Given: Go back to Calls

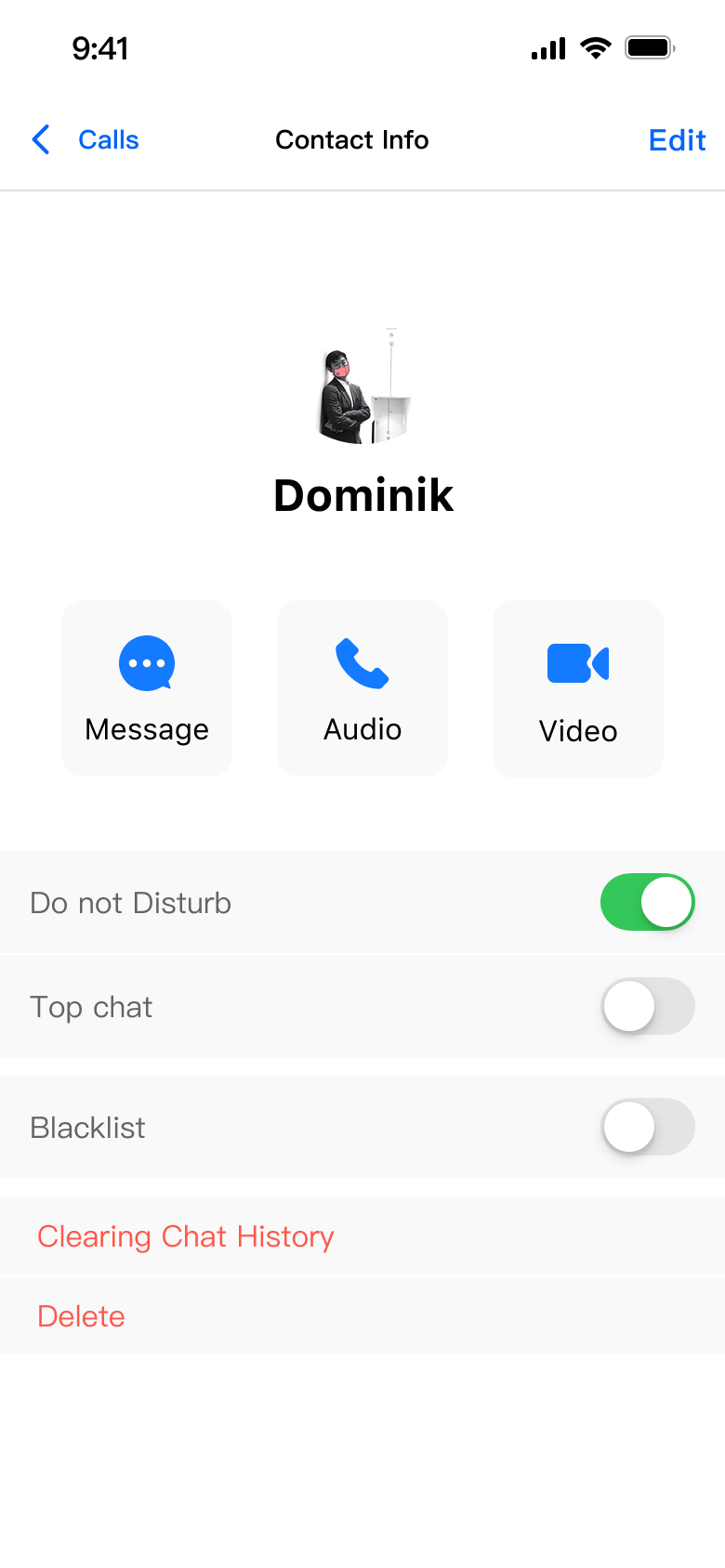Looking at the screenshot, I should point(86,140).
